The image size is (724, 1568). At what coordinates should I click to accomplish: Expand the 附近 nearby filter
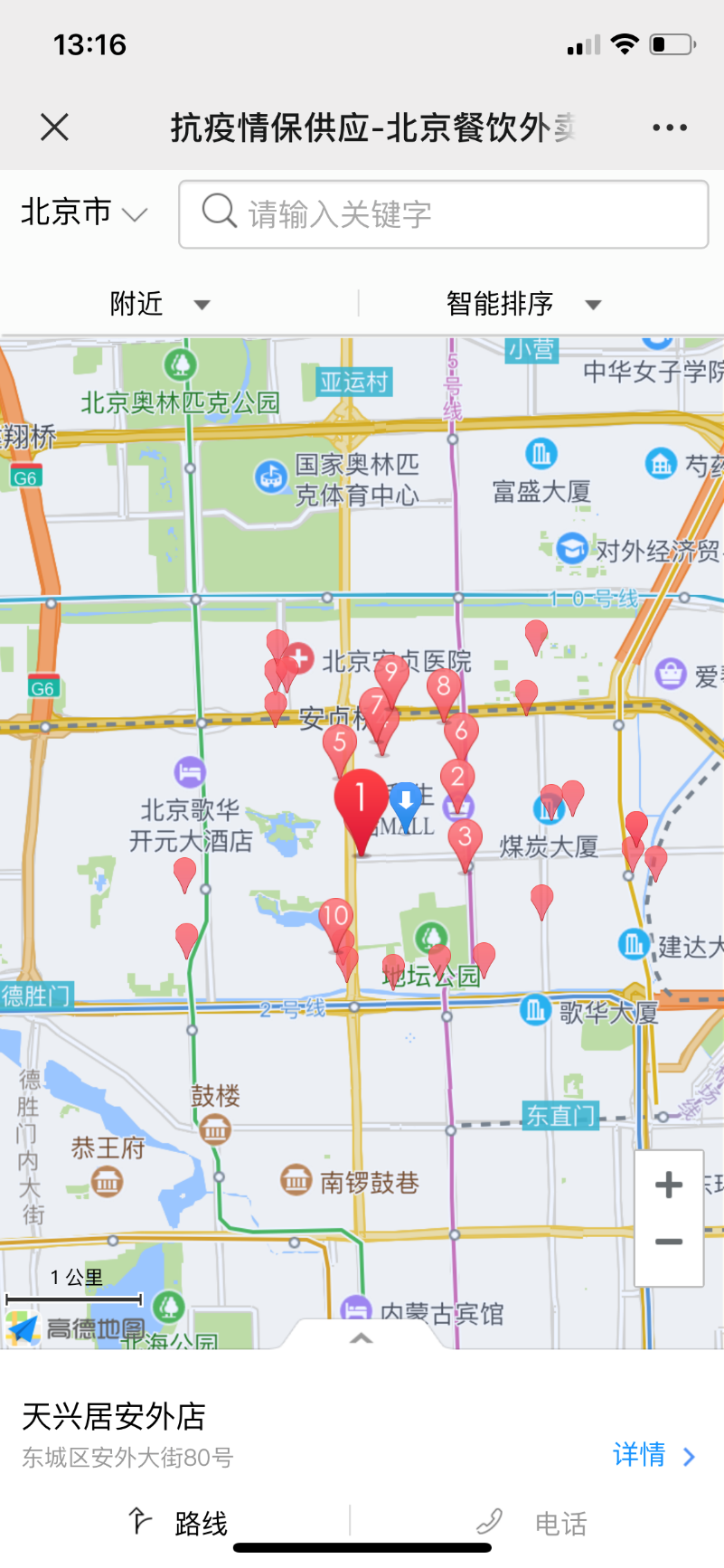click(x=159, y=304)
